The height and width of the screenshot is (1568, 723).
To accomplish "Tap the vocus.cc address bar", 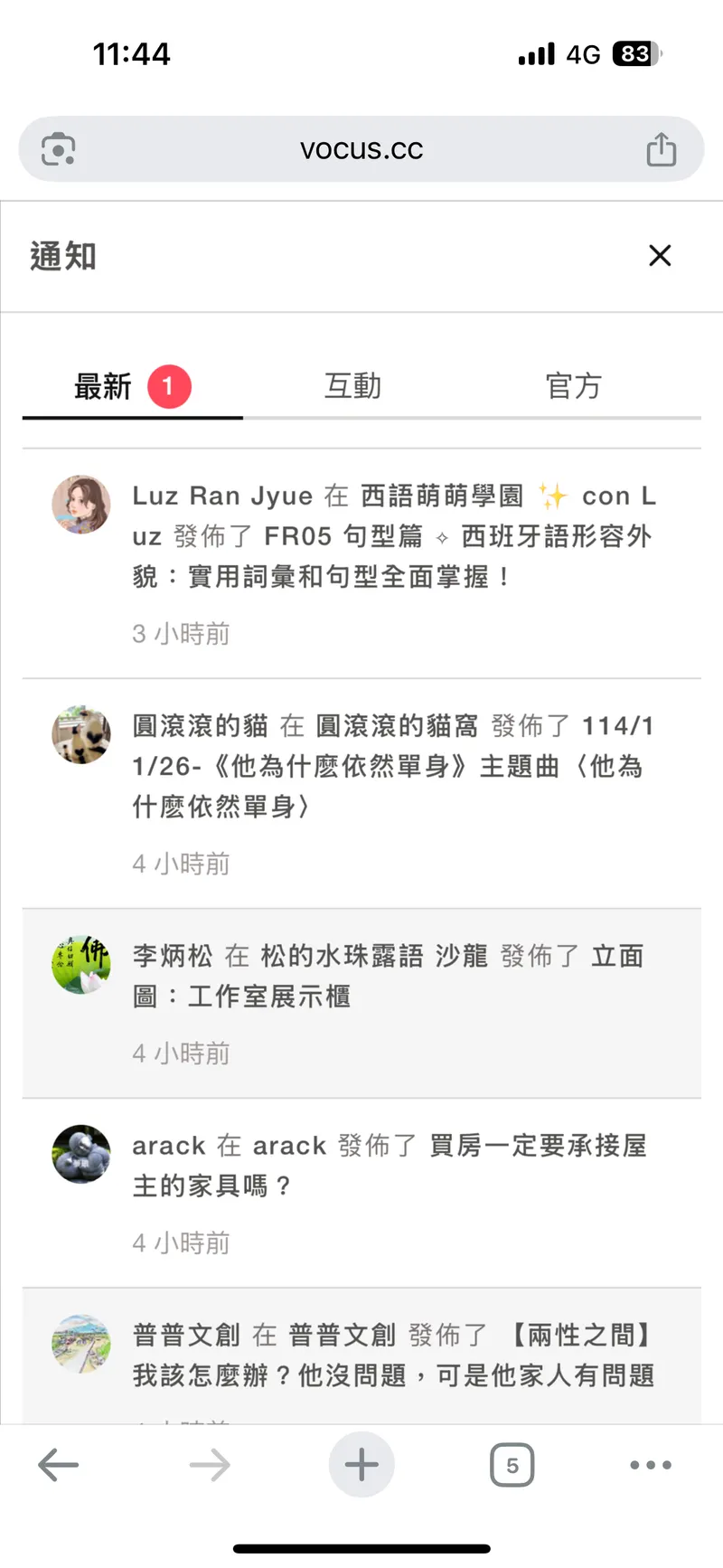I will (x=361, y=149).
